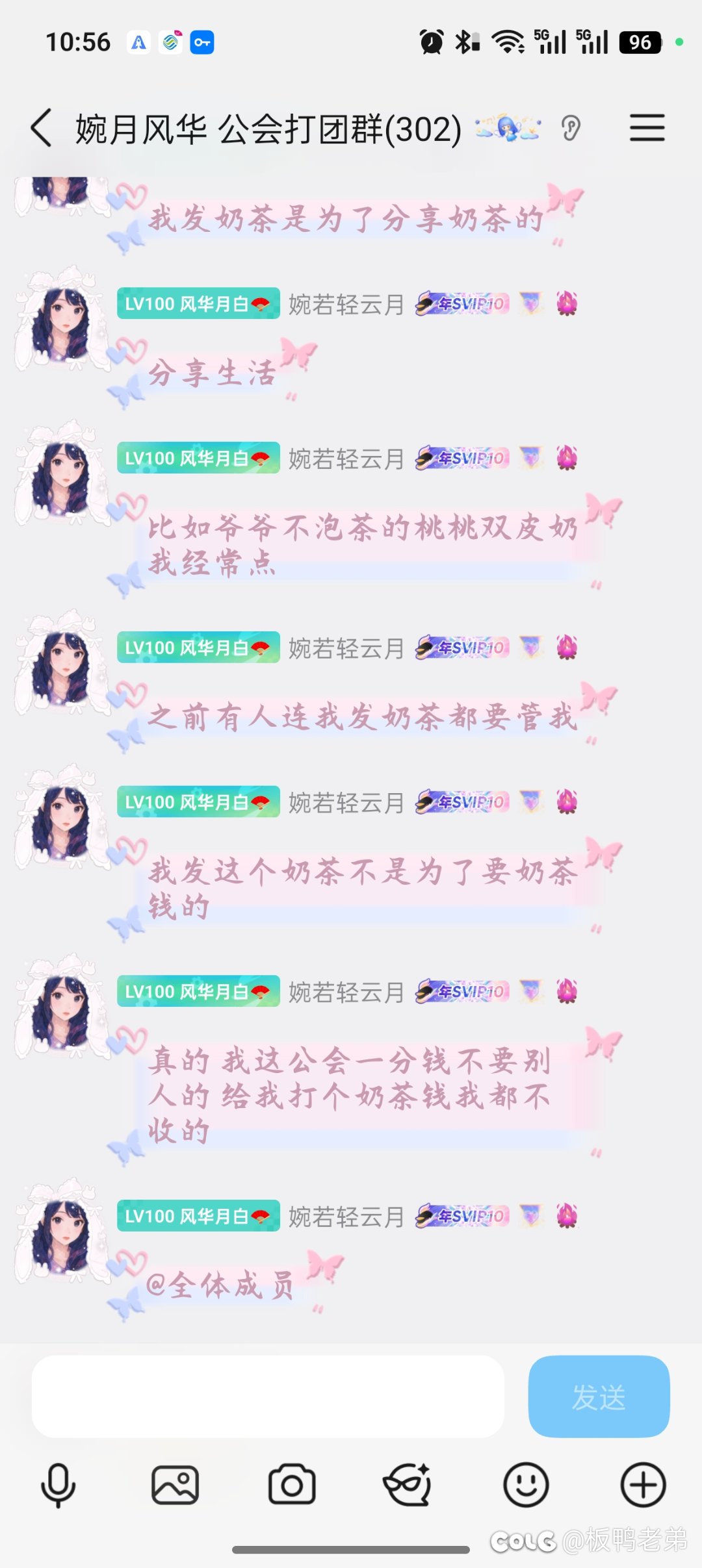702x1568 pixels.
Task: Open the emoji panel smiley icon
Action: pos(526,1485)
